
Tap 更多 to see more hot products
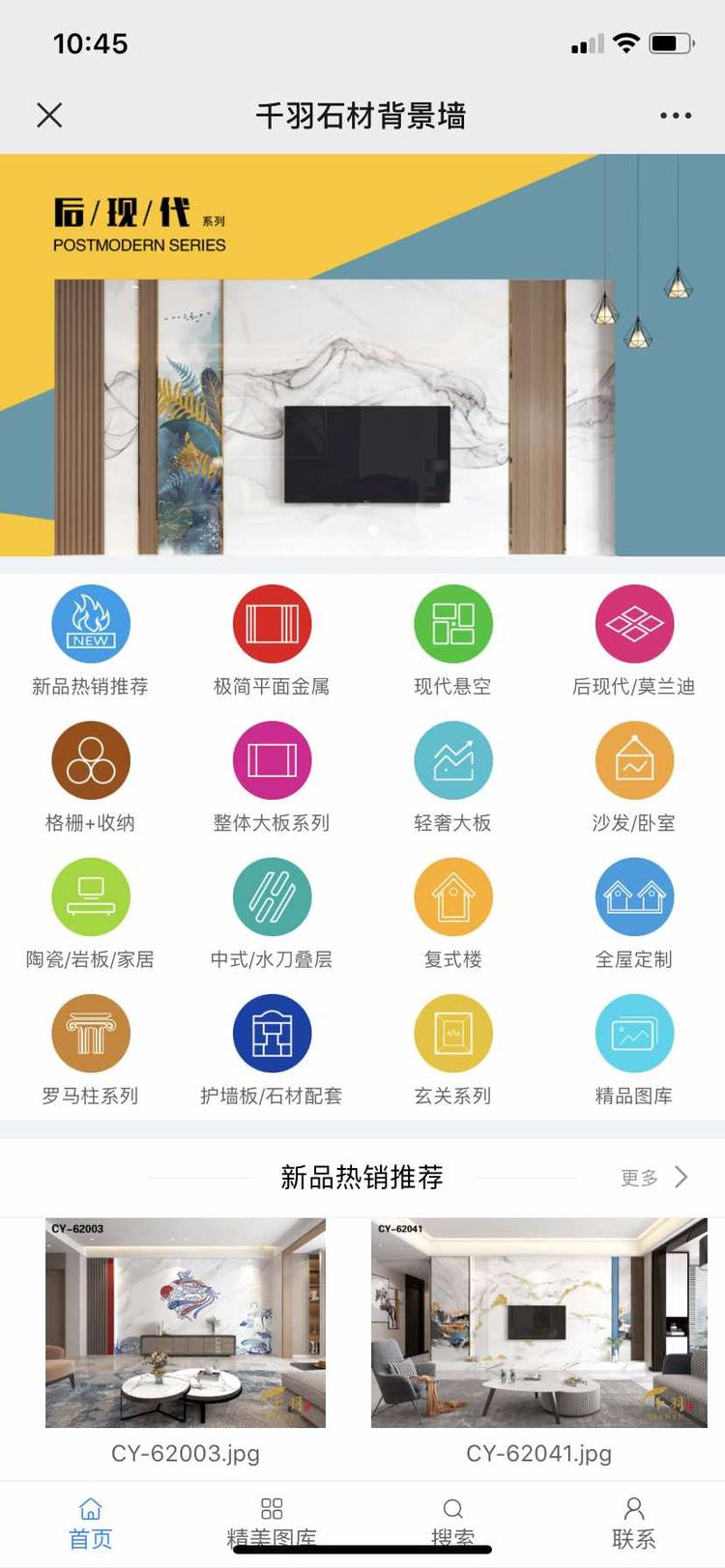coord(653,1177)
